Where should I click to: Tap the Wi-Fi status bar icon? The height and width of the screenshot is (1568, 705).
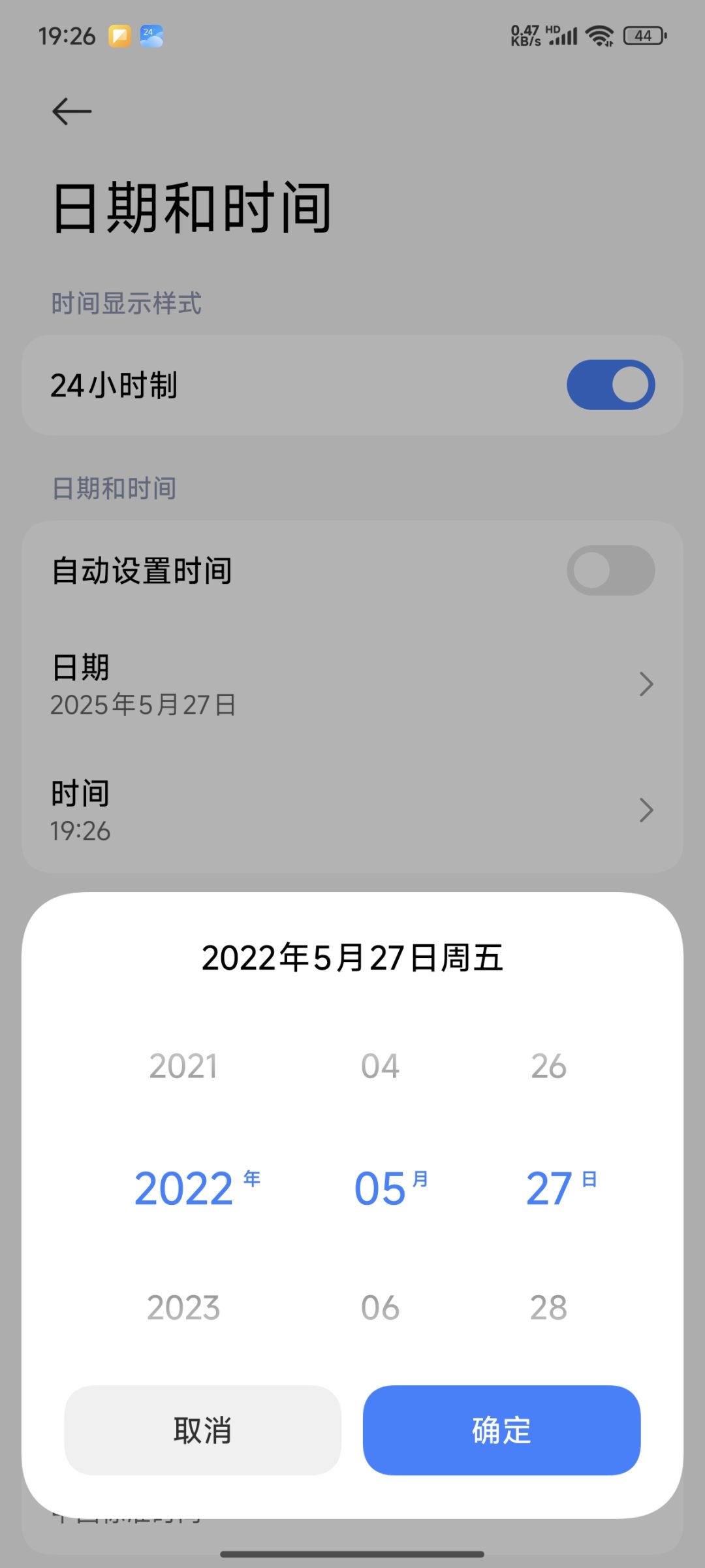(599, 35)
